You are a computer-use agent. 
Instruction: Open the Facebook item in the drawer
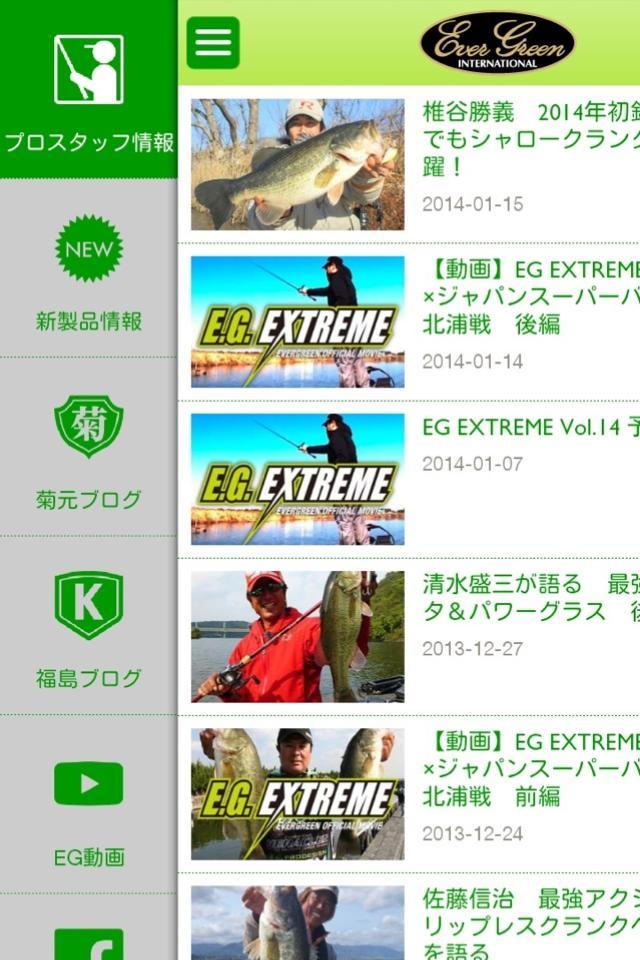[x=88, y=942]
